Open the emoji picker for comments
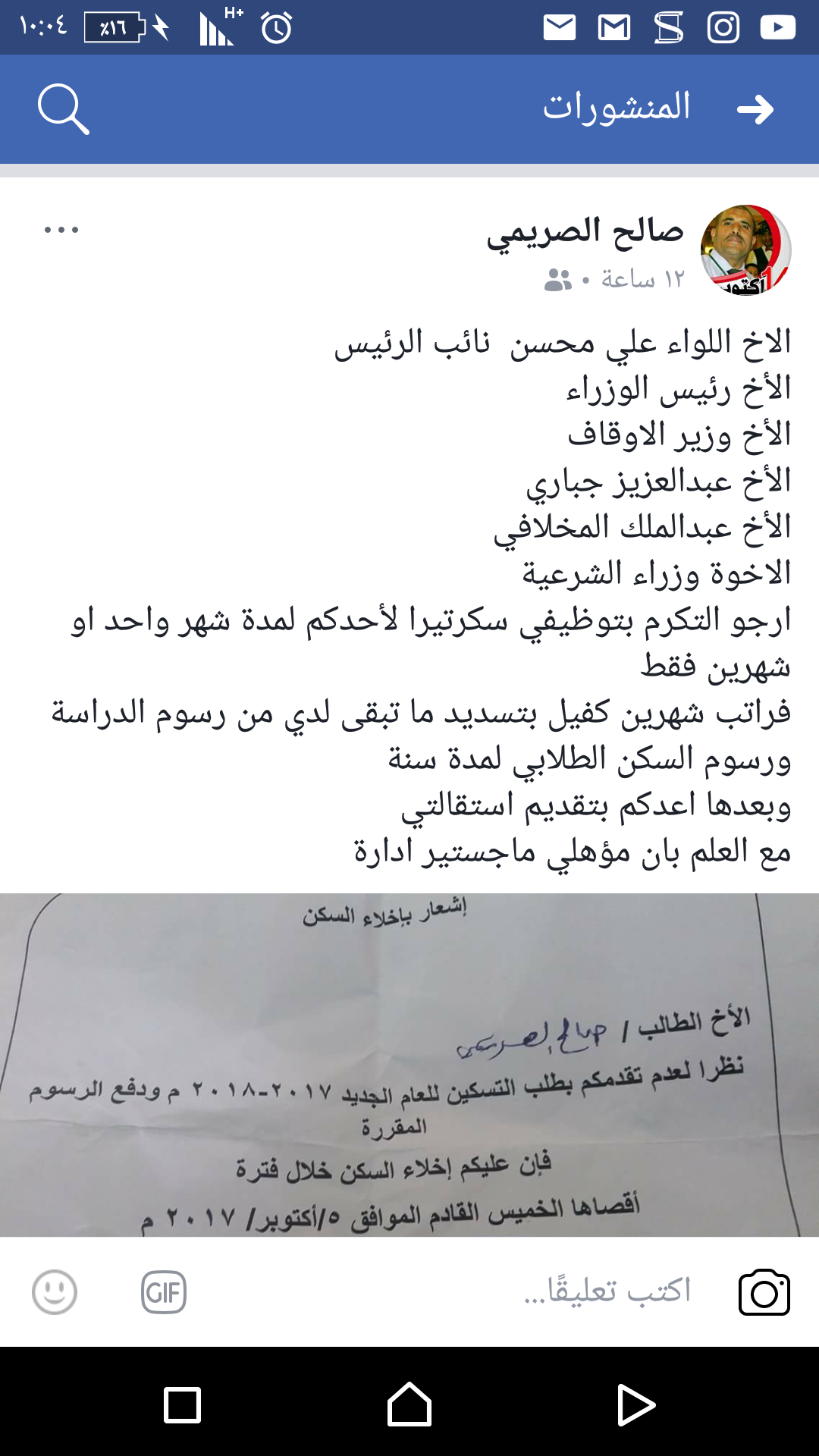This screenshot has height=1456, width=819. pyautogui.click(x=55, y=1291)
